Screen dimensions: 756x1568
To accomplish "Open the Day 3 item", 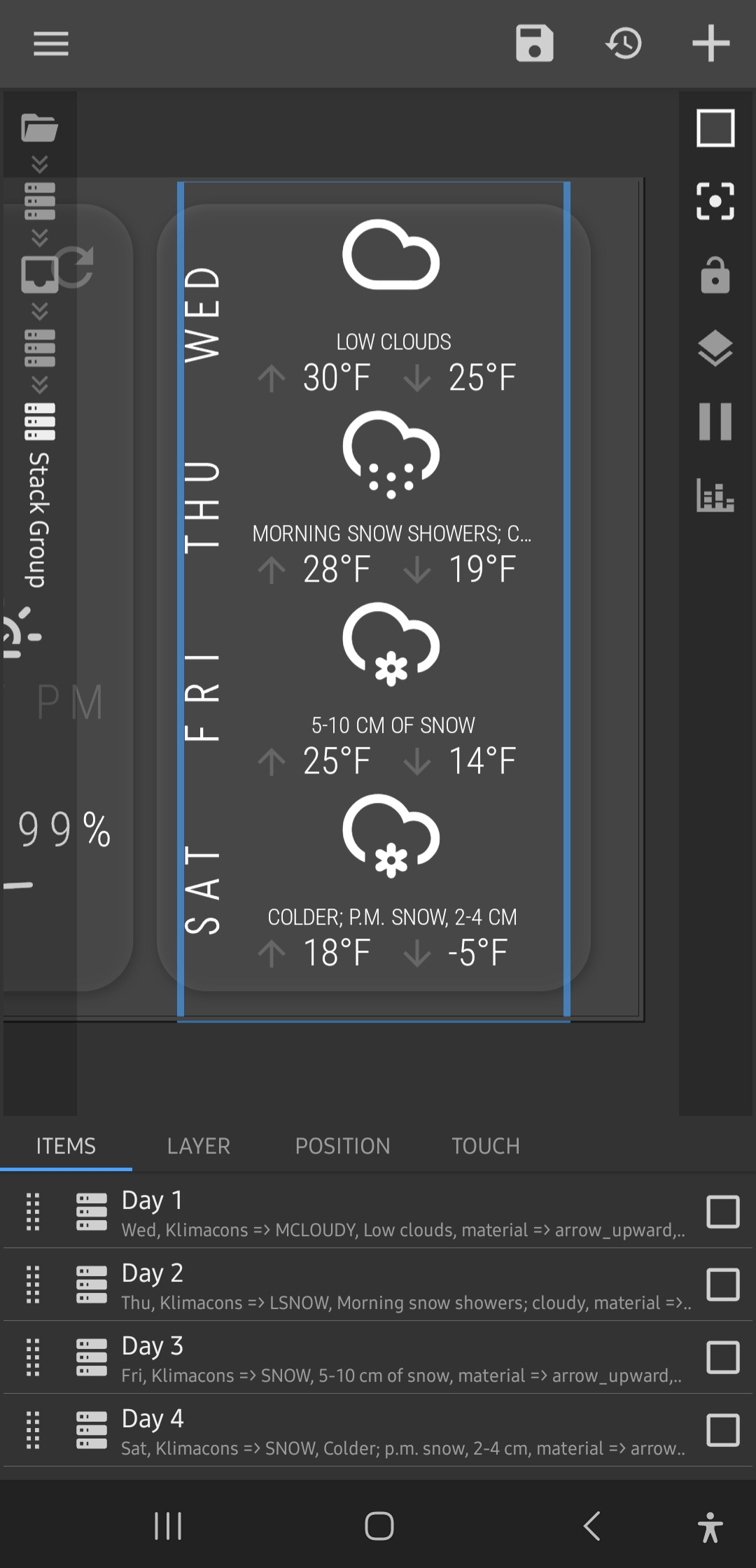I will (x=378, y=1358).
